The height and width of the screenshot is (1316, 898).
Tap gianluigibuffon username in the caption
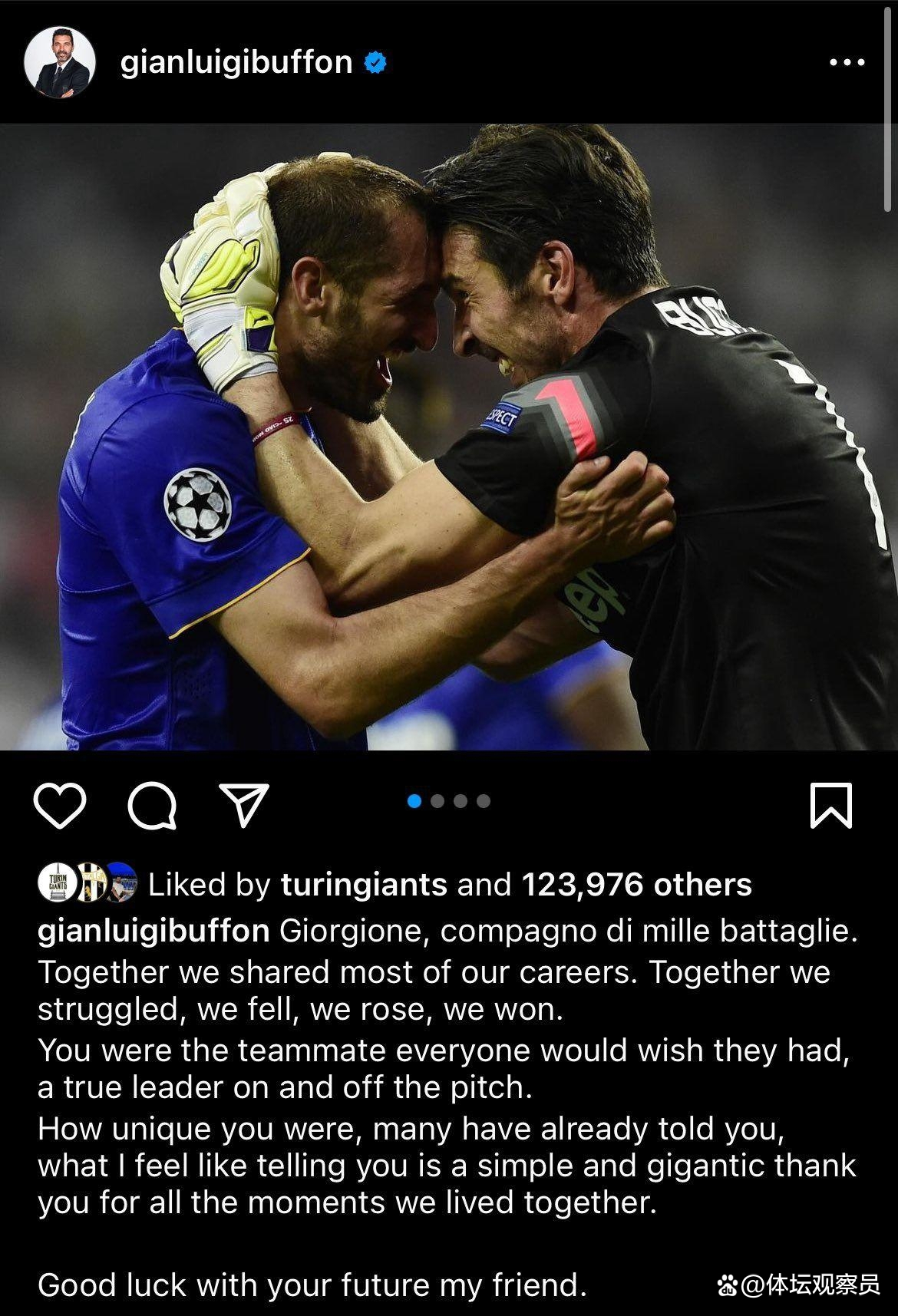pyautogui.click(x=154, y=931)
